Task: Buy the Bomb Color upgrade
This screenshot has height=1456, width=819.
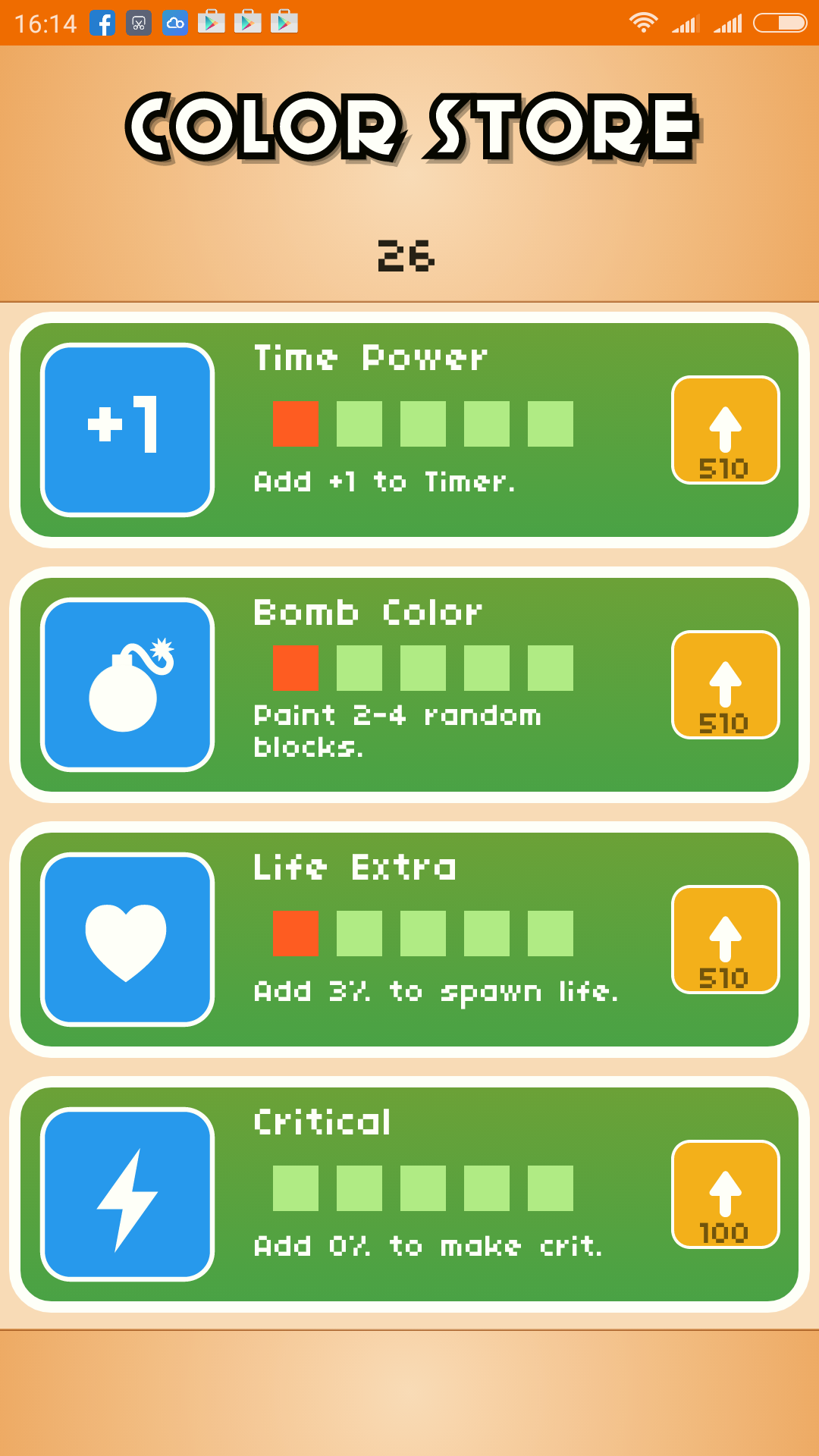Action: pyautogui.click(x=726, y=685)
